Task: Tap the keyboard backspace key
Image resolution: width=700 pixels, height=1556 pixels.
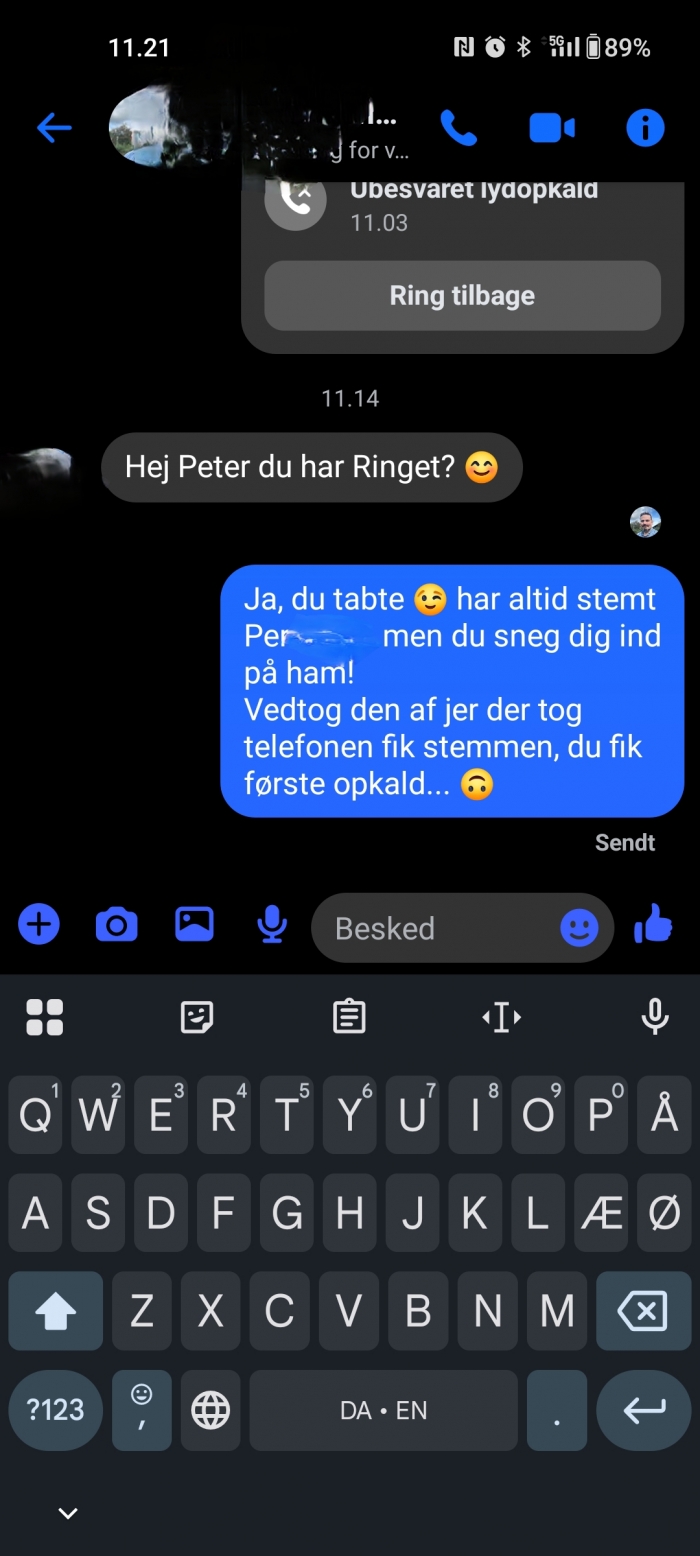Action: tap(642, 1310)
